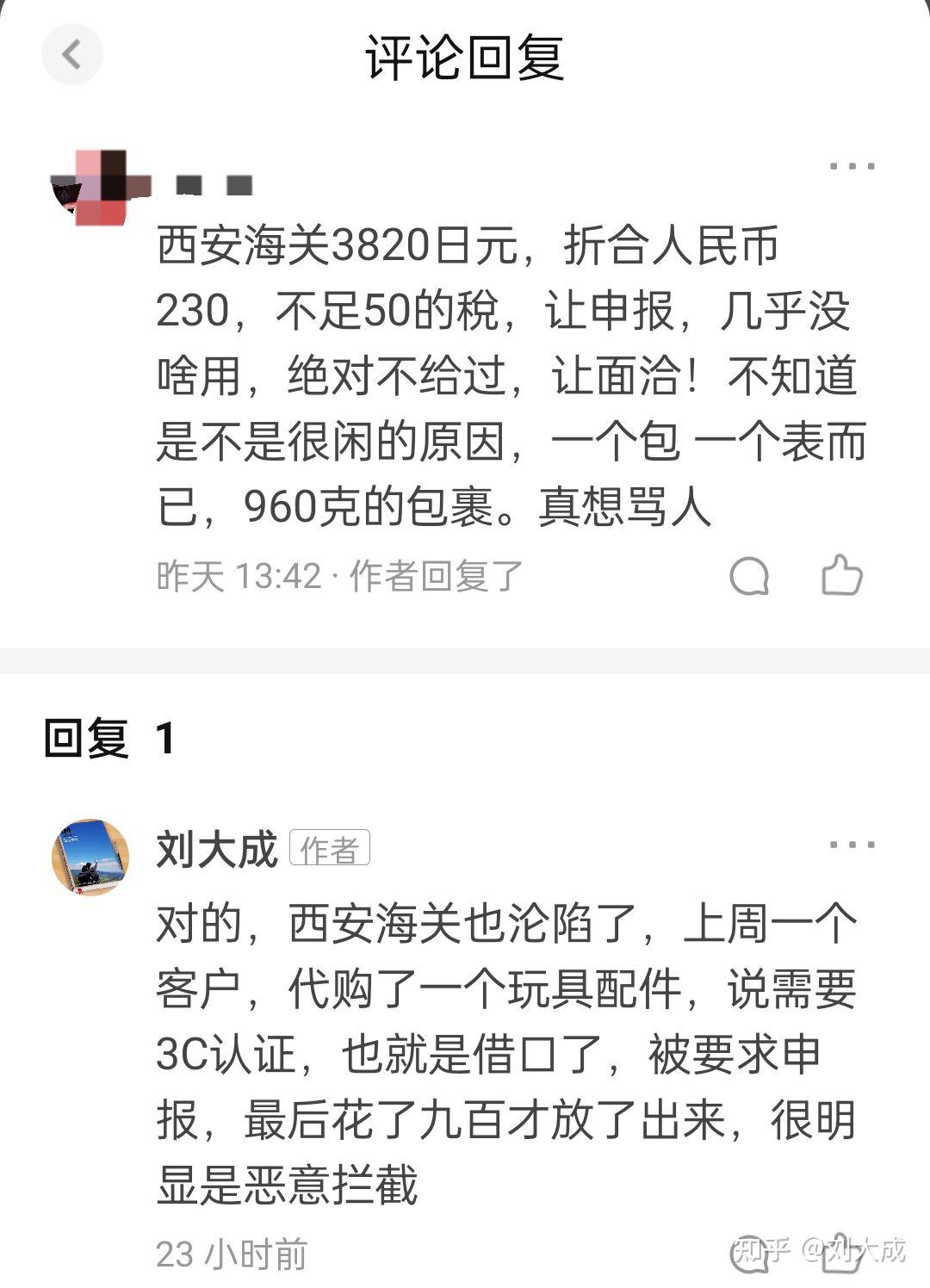View the profile name 刘大成
The image size is (930, 1288).
pyautogui.click(x=217, y=850)
